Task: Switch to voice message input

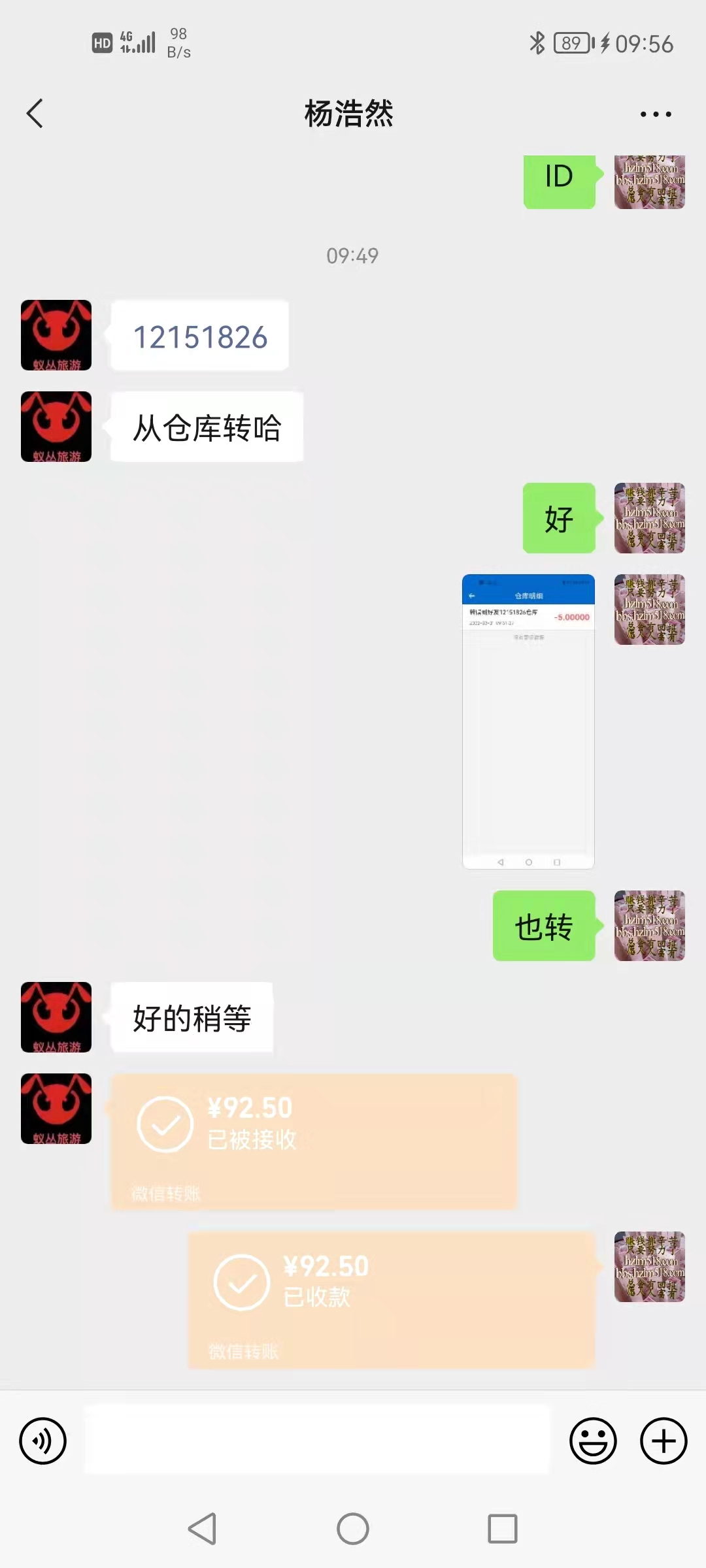Action: tap(43, 1441)
